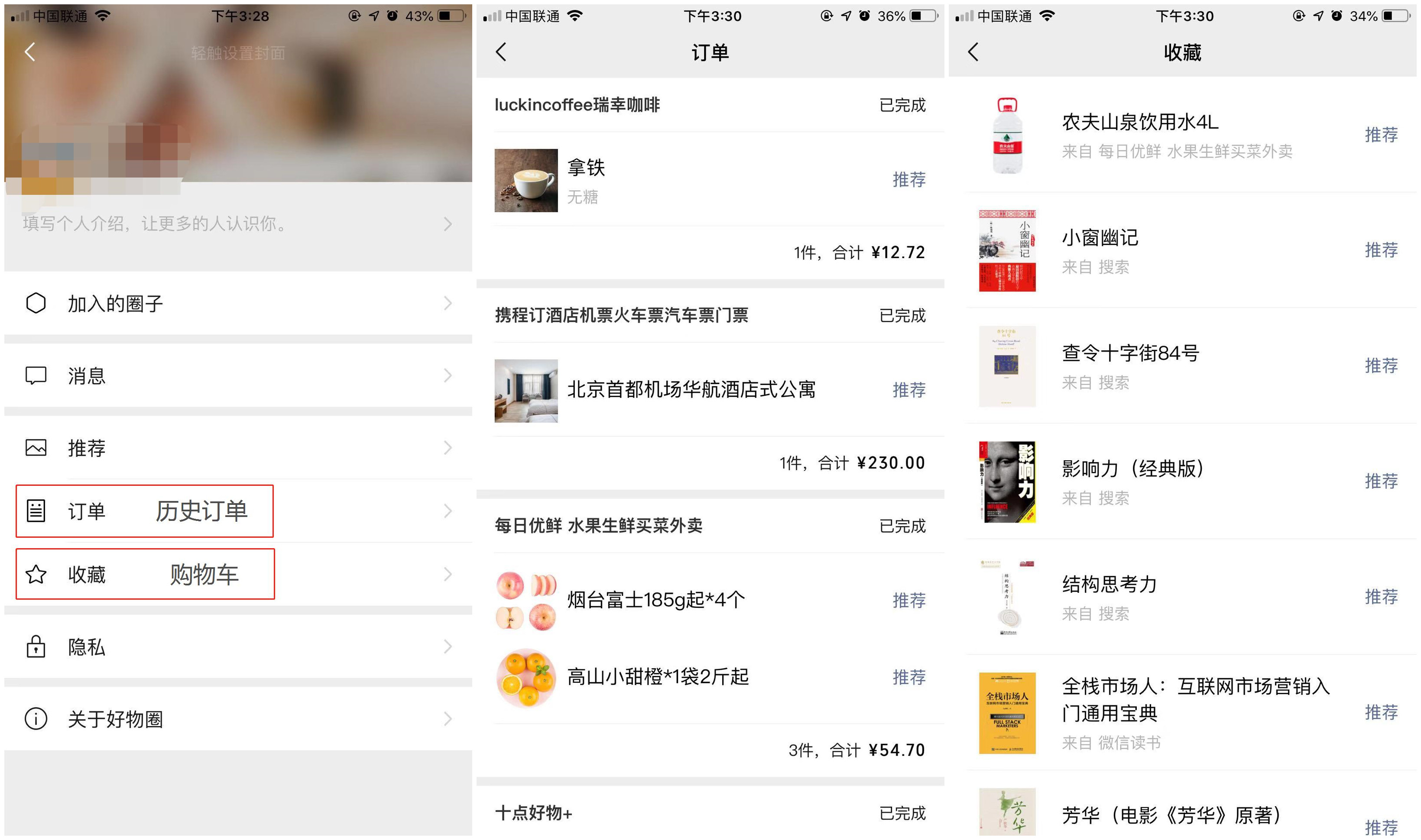Recommend the book 结构思考力
Screen dimensions: 1421x840
[1381, 597]
